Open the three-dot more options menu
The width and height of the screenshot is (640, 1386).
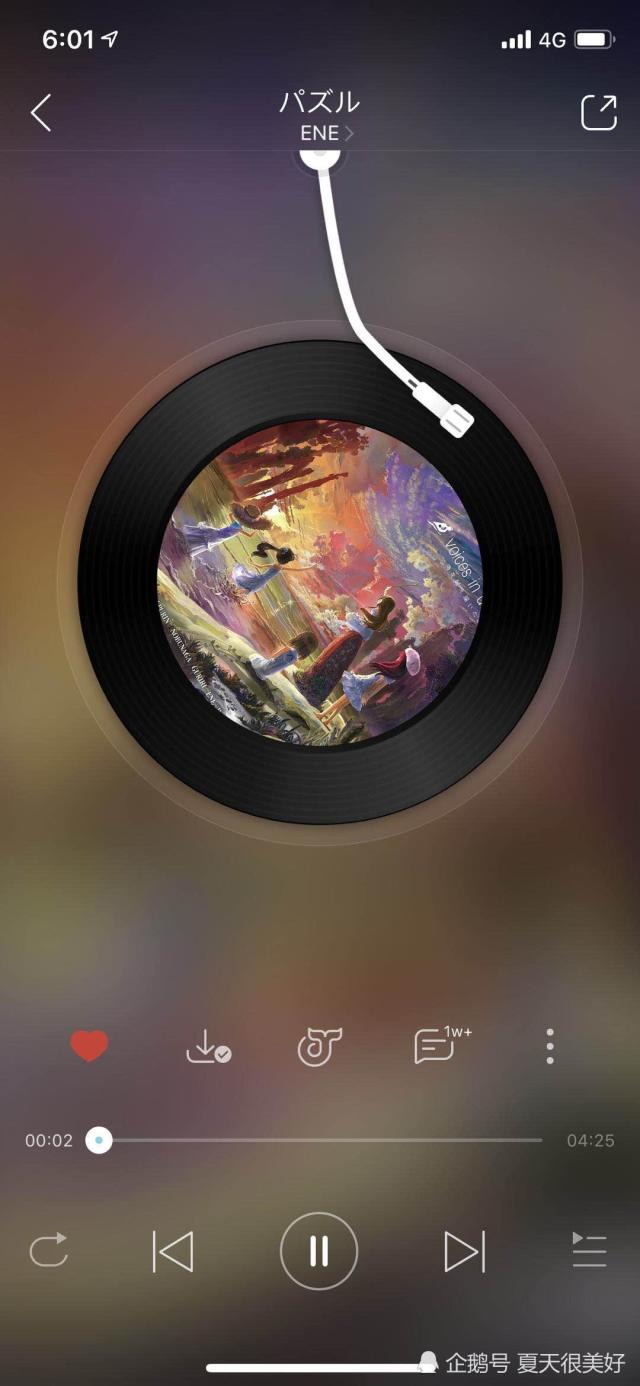(x=550, y=1046)
